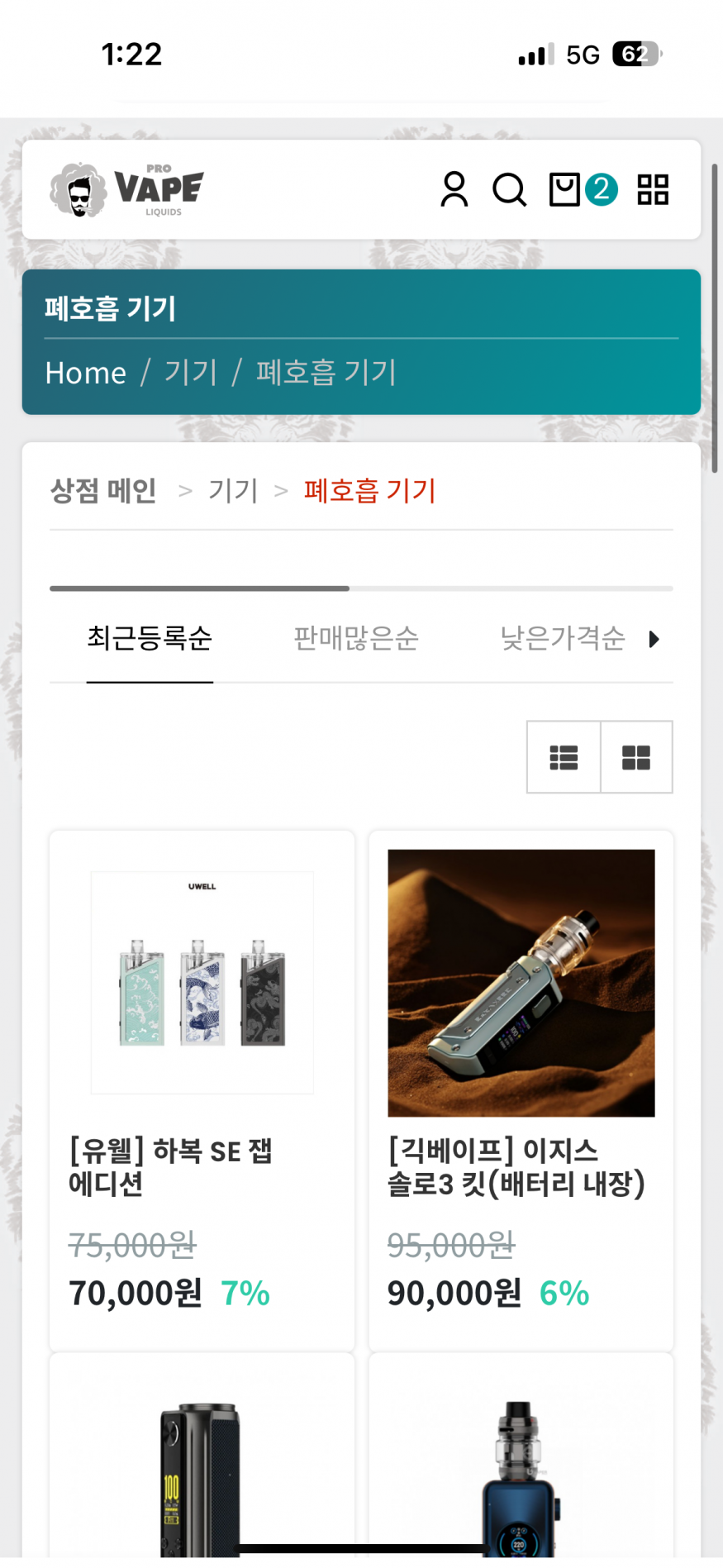The height and width of the screenshot is (1568, 723).
Task: Open the search magnifier icon
Action: point(509,189)
